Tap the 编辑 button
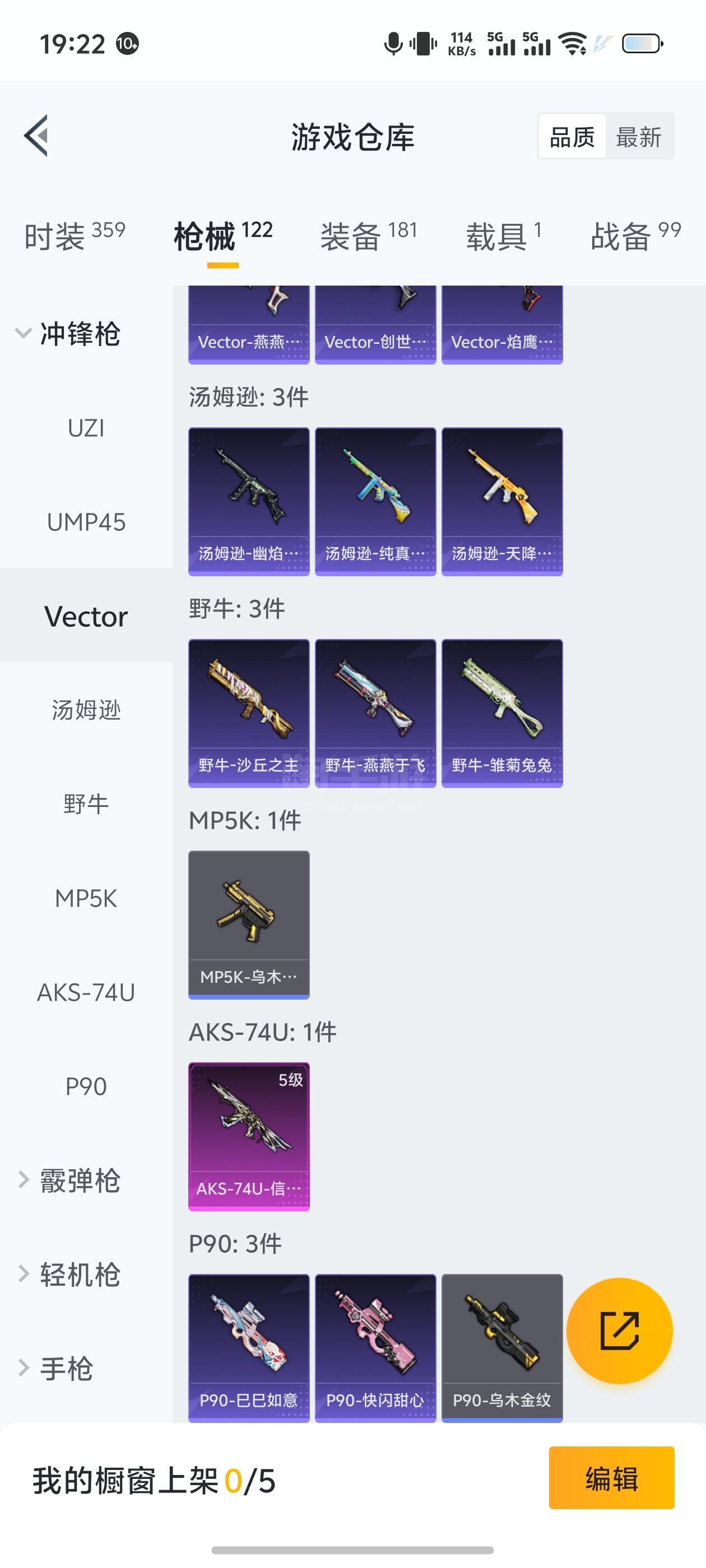Screen dimensions: 706x1568 pyautogui.click(x=611, y=1478)
